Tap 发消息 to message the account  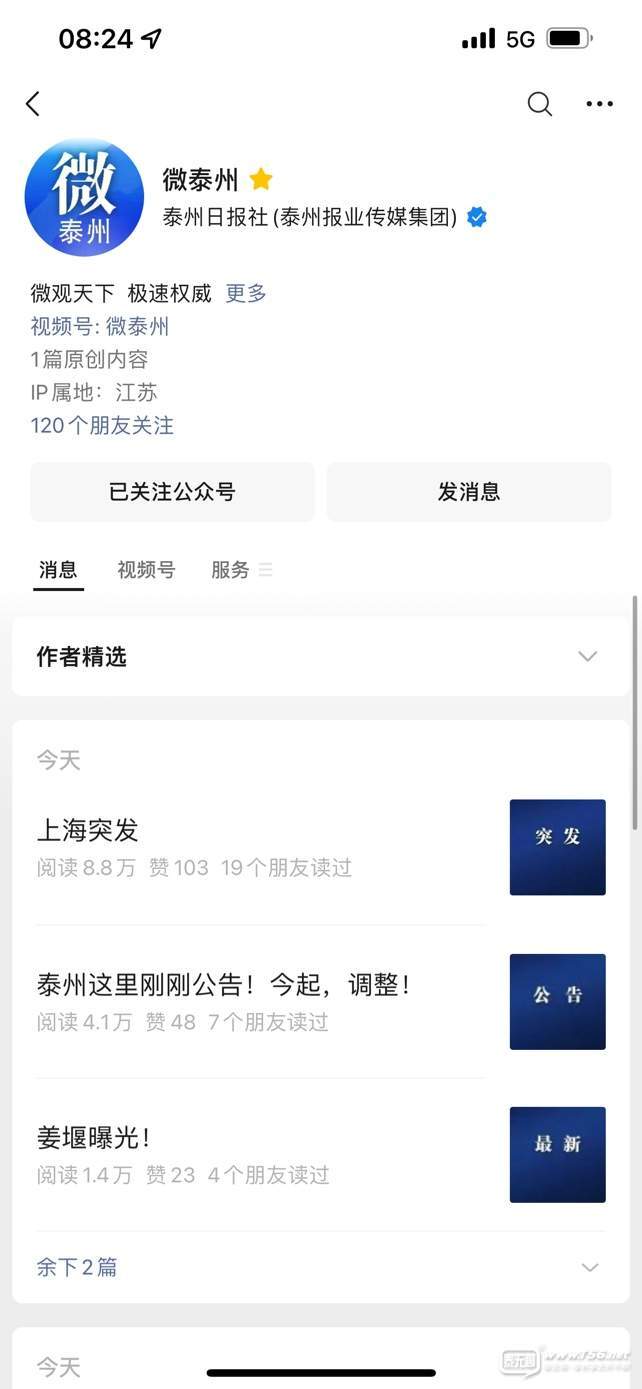coord(469,492)
